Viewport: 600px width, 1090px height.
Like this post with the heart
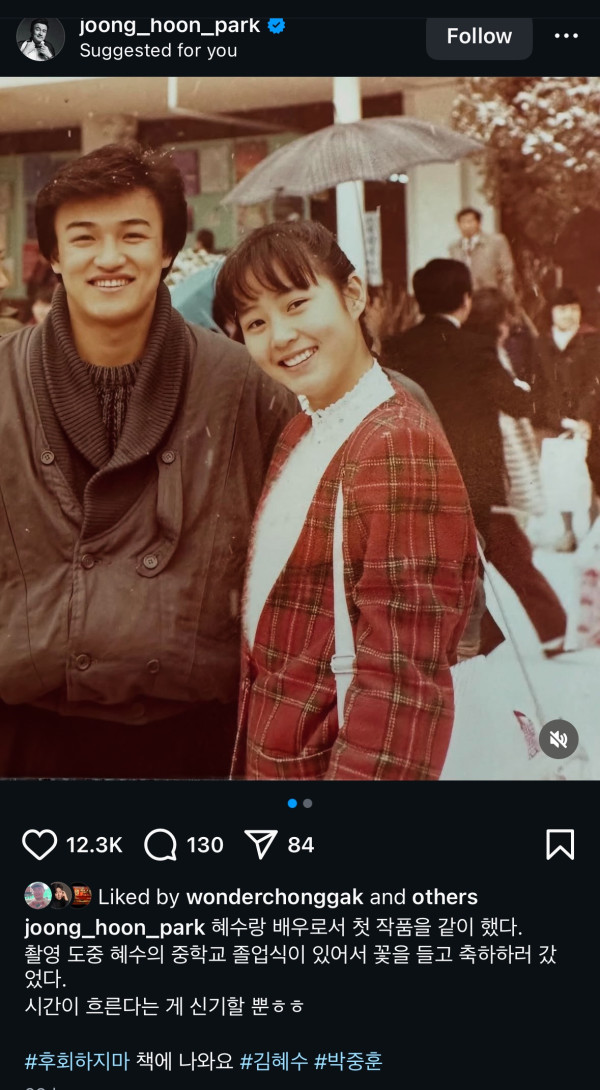[40, 845]
